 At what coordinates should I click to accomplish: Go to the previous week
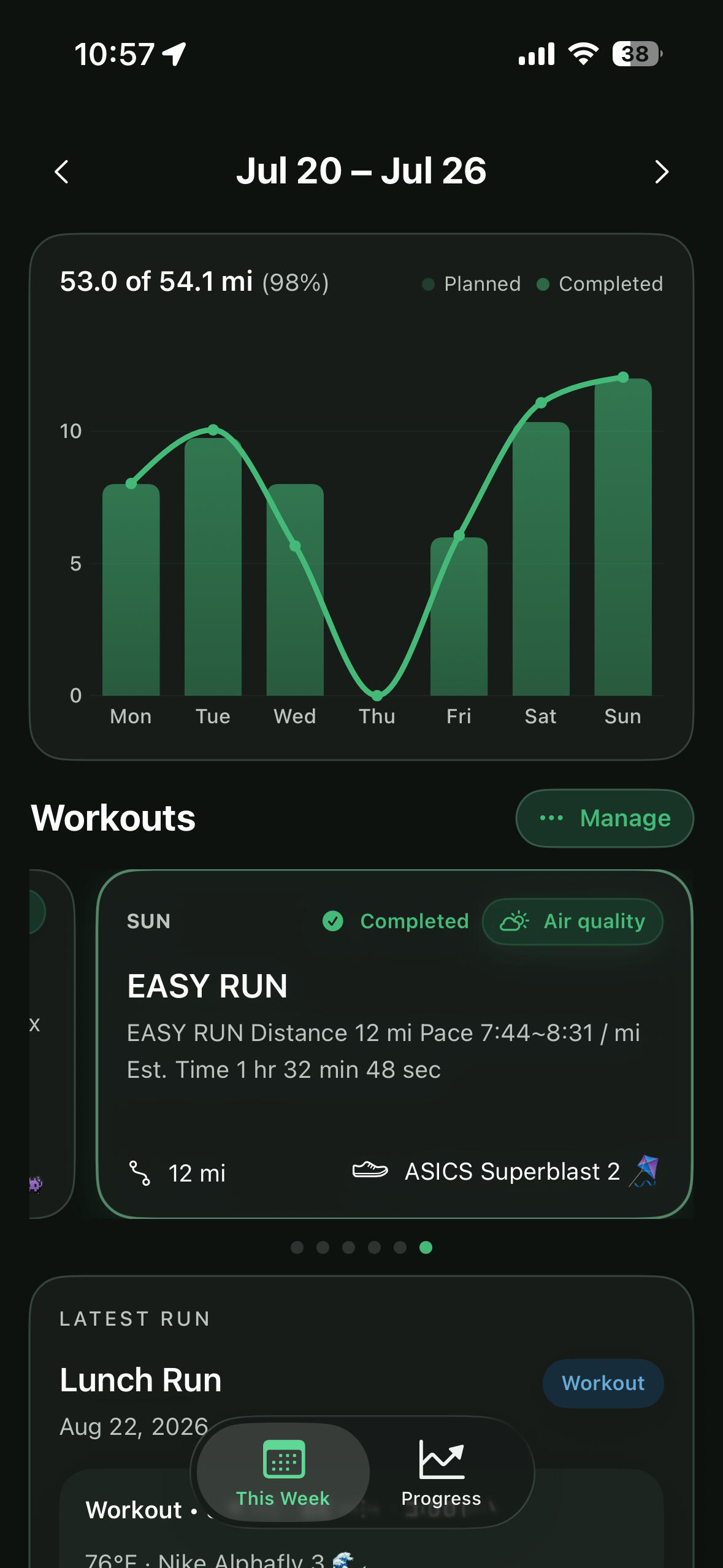pos(61,172)
